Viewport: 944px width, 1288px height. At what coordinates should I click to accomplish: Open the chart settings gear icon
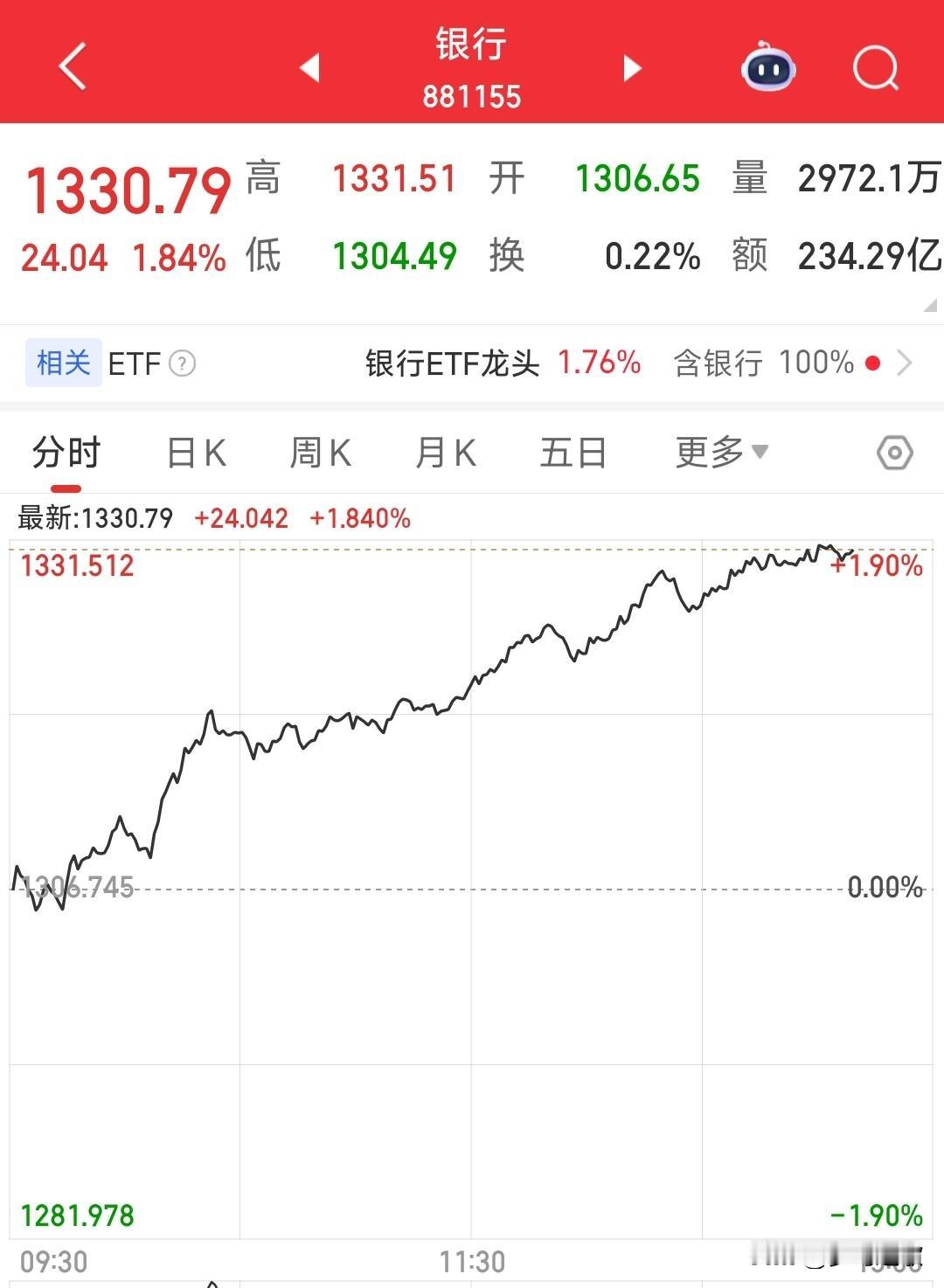coord(893,453)
